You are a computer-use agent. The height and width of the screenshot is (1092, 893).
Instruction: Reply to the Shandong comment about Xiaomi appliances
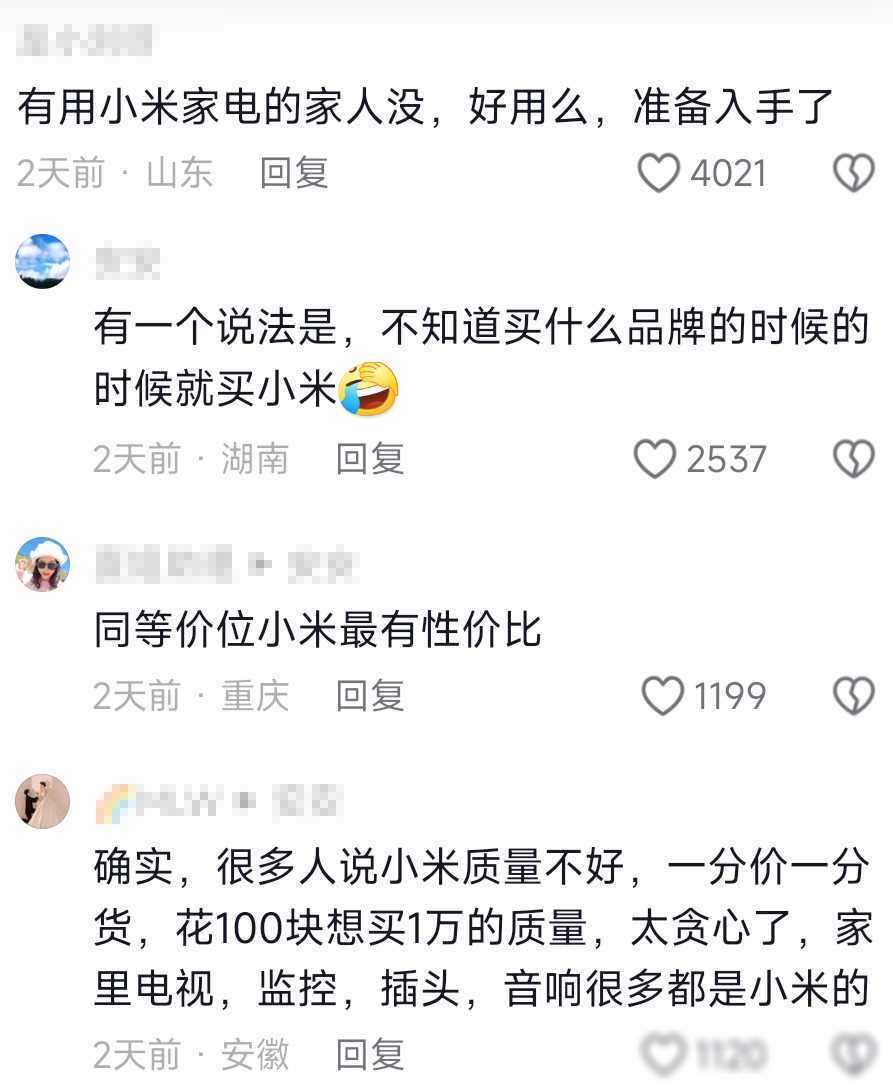294,174
